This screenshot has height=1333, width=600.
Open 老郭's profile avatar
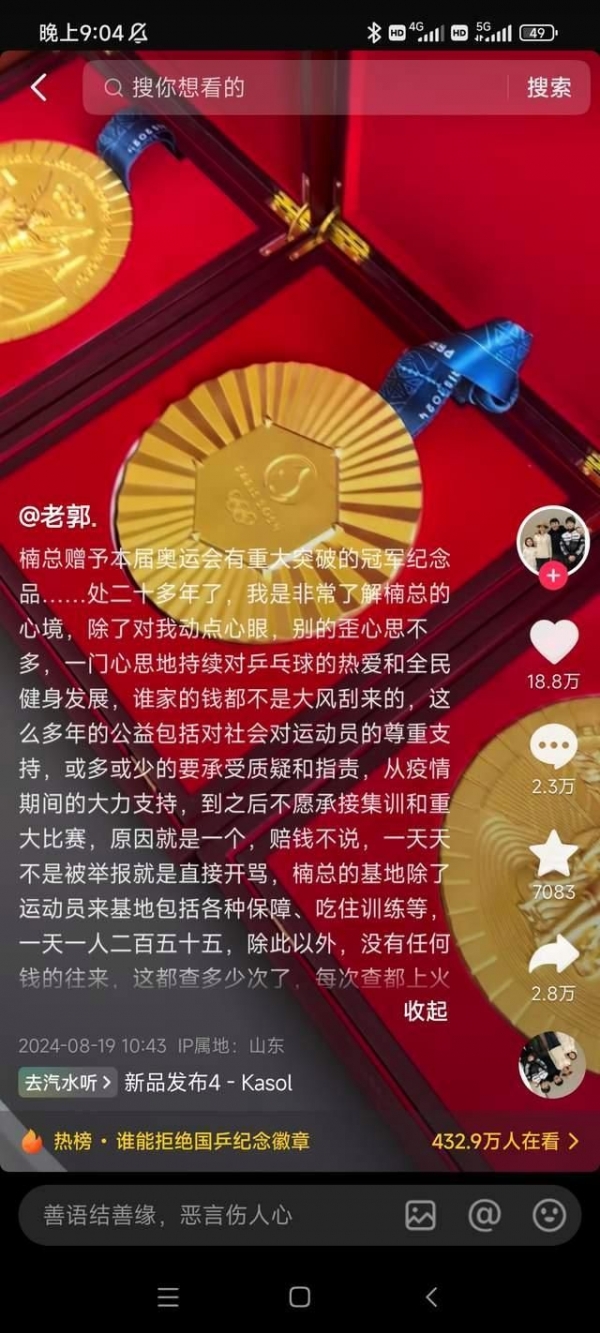click(552, 541)
